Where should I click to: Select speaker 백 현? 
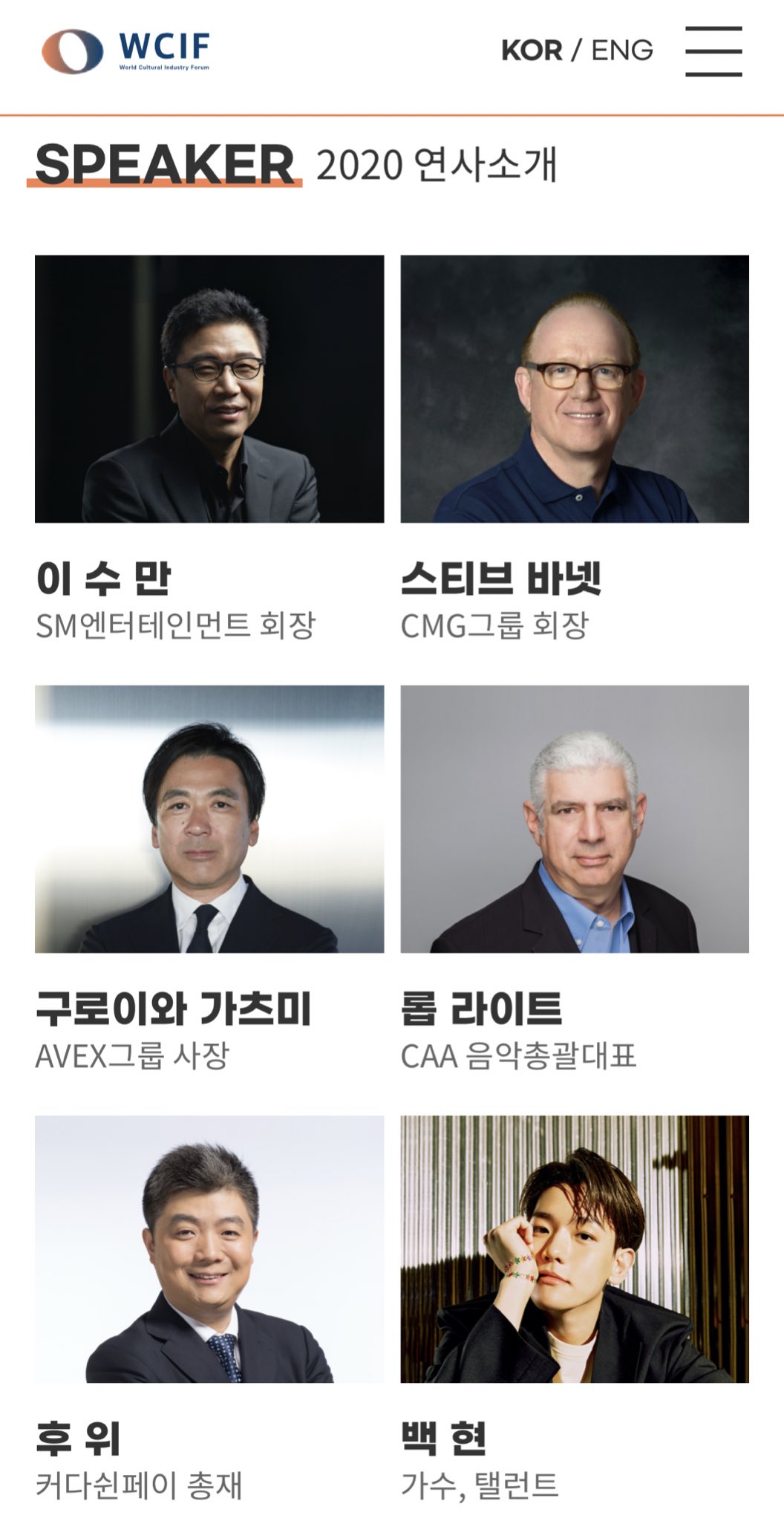[x=445, y=1441]
